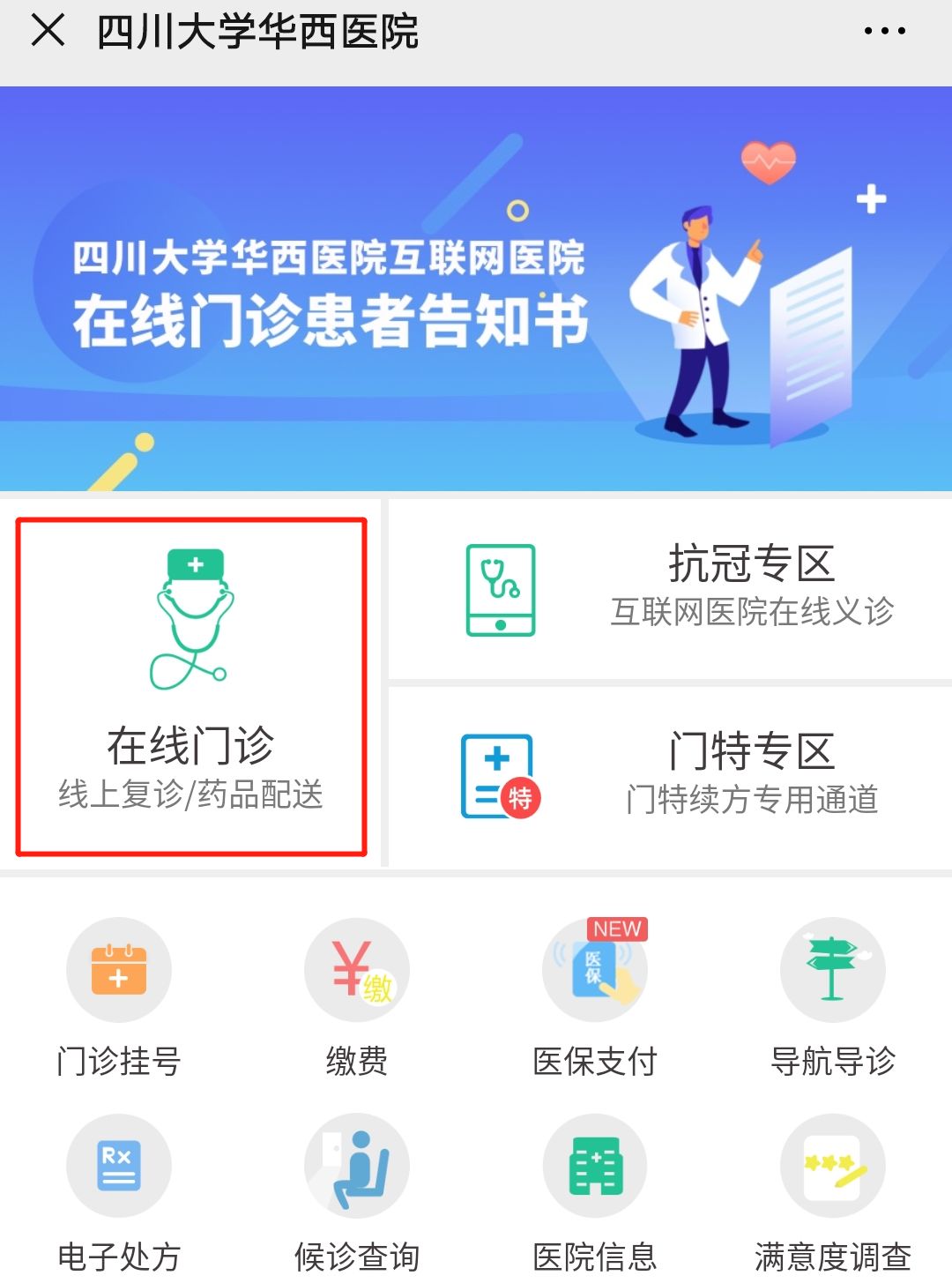Screen dimensions: 952x1283
Task: Tap the NEW badge on 医保支付
Action: coord(615,929)
